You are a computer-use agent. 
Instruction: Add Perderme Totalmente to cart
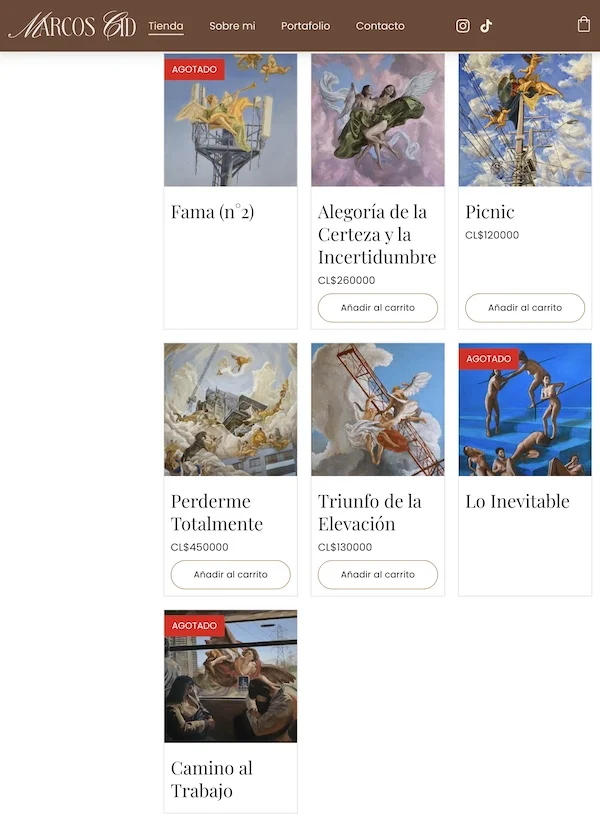(x=230, y=575)
